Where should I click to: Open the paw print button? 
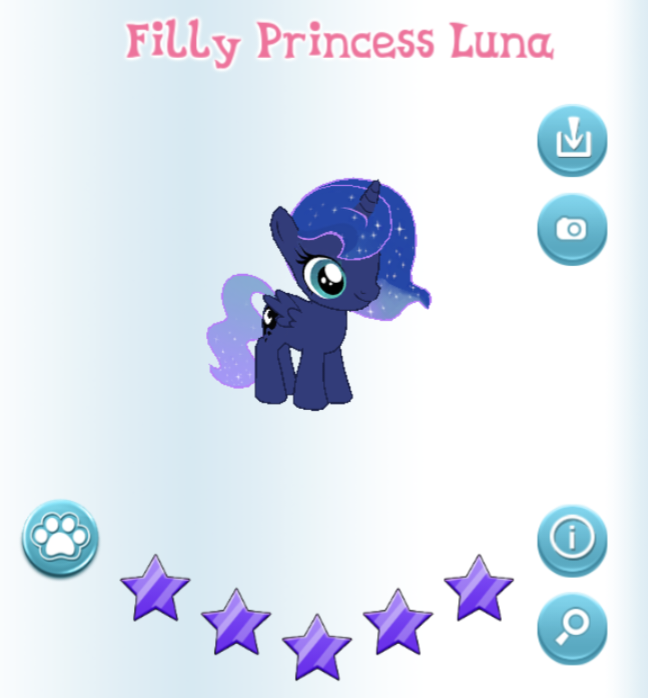(x=60, y=539)
